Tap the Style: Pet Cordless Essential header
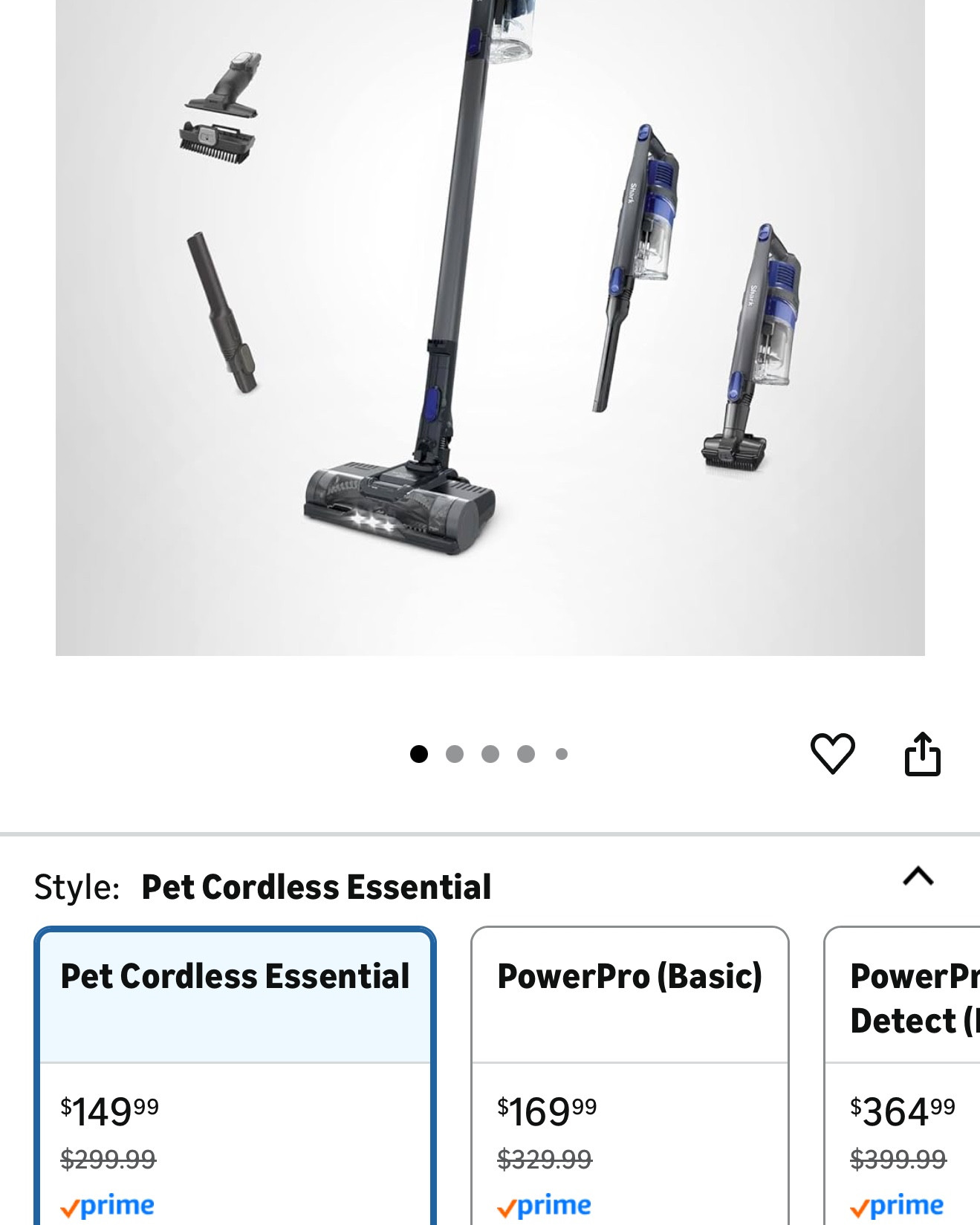This screenshot has width=980, height=1225. point(263,886)
